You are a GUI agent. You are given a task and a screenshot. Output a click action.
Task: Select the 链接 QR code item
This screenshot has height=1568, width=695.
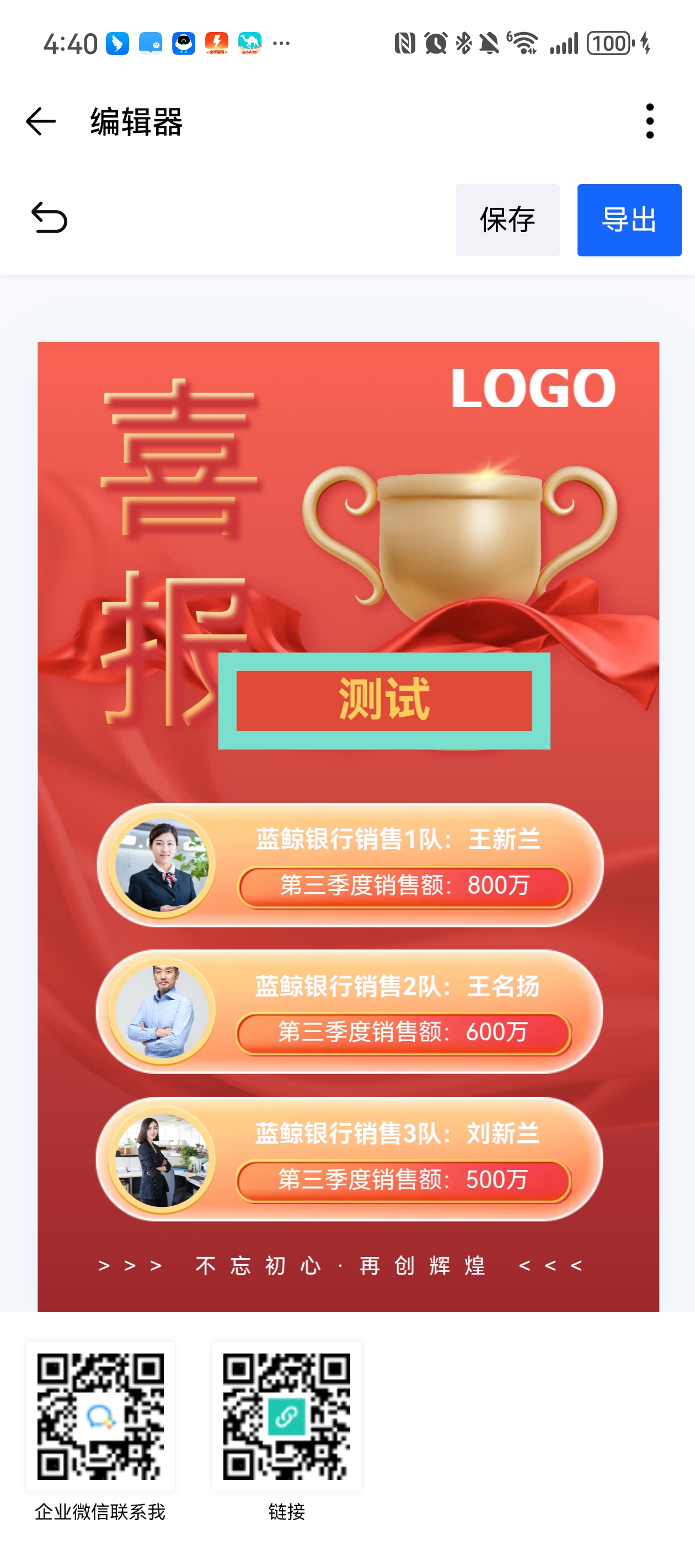coord(286,1416)
